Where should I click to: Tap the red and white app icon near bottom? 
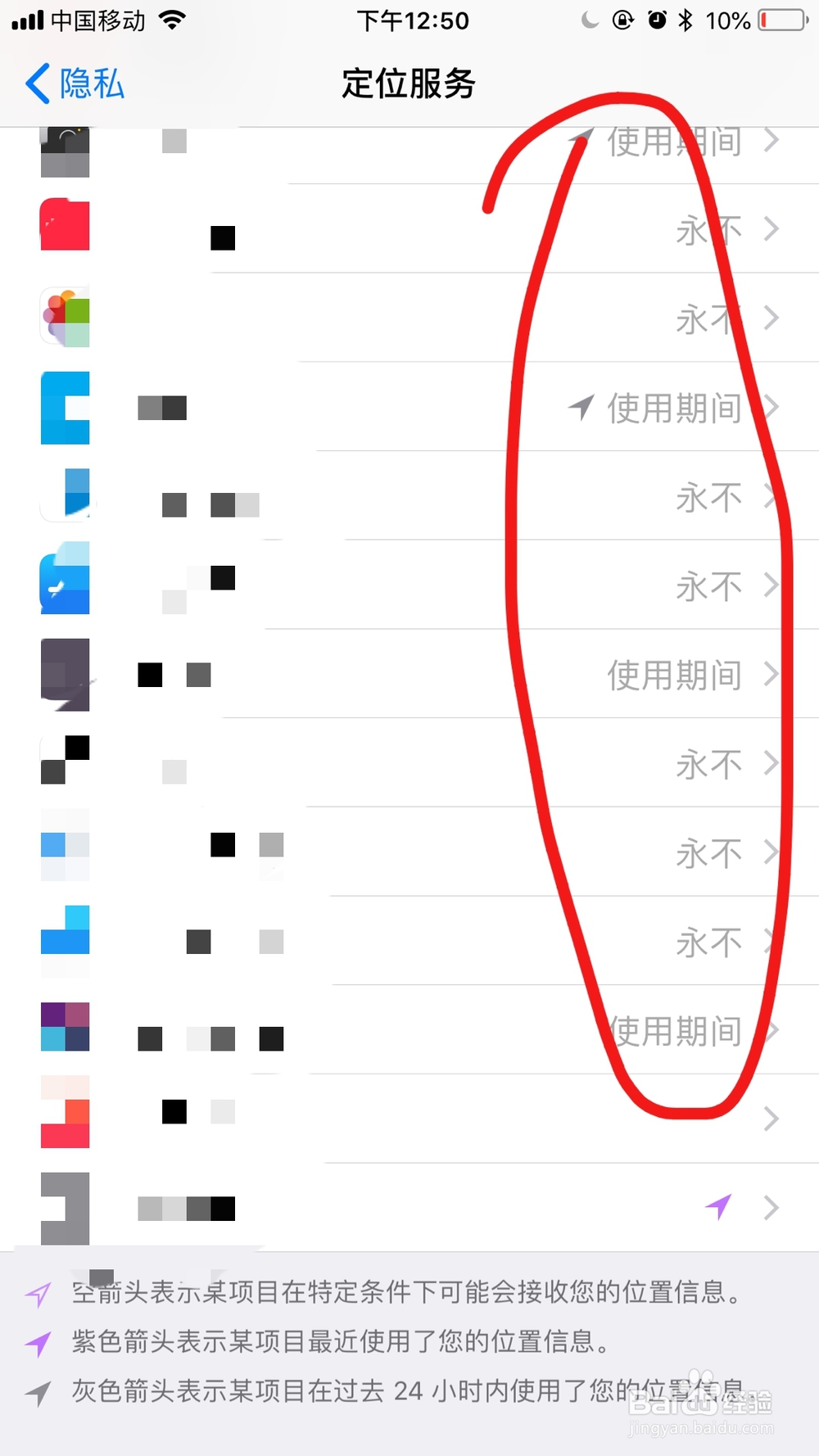(x=66, y=1115)
